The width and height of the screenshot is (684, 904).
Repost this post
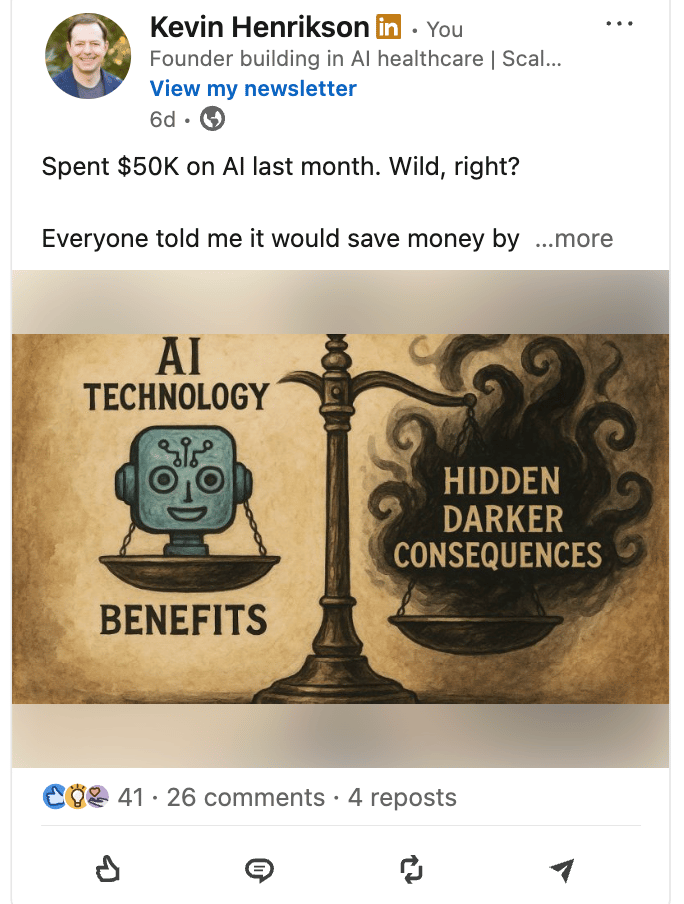(x=411, y=870)
